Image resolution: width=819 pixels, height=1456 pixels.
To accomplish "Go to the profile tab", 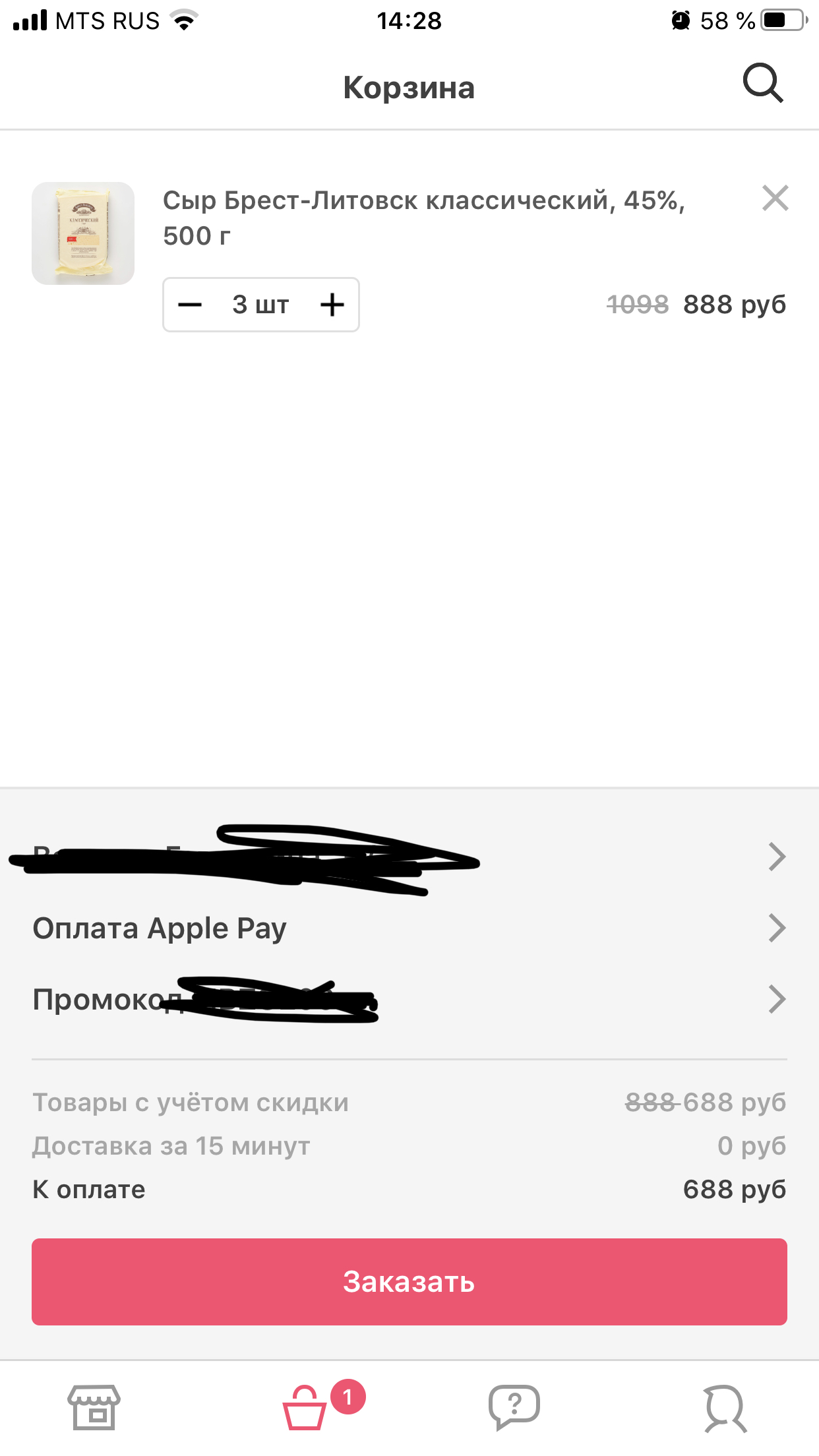I will 725,1407.
